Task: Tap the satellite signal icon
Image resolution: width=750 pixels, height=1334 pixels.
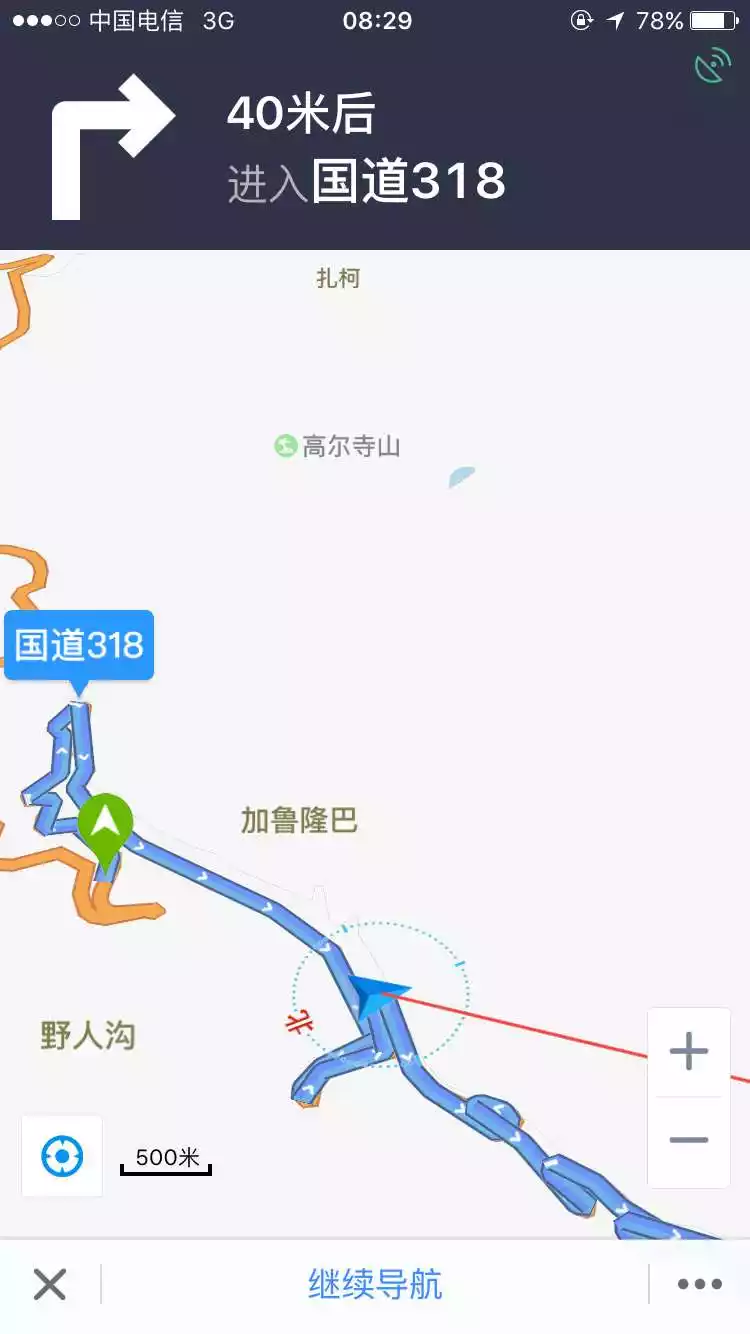Action: 713,67
